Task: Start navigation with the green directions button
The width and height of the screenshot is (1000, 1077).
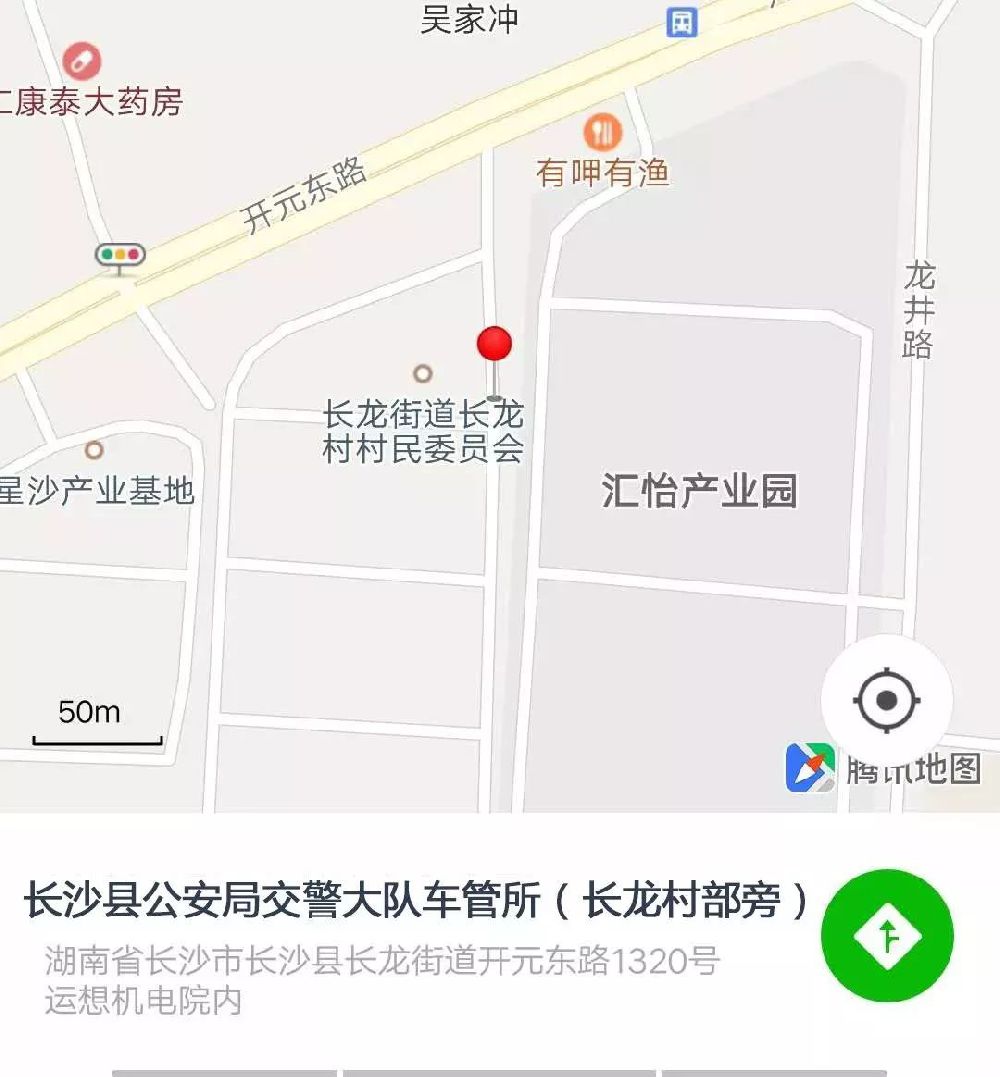Action: pyautogui.click(x=887, y=936)
